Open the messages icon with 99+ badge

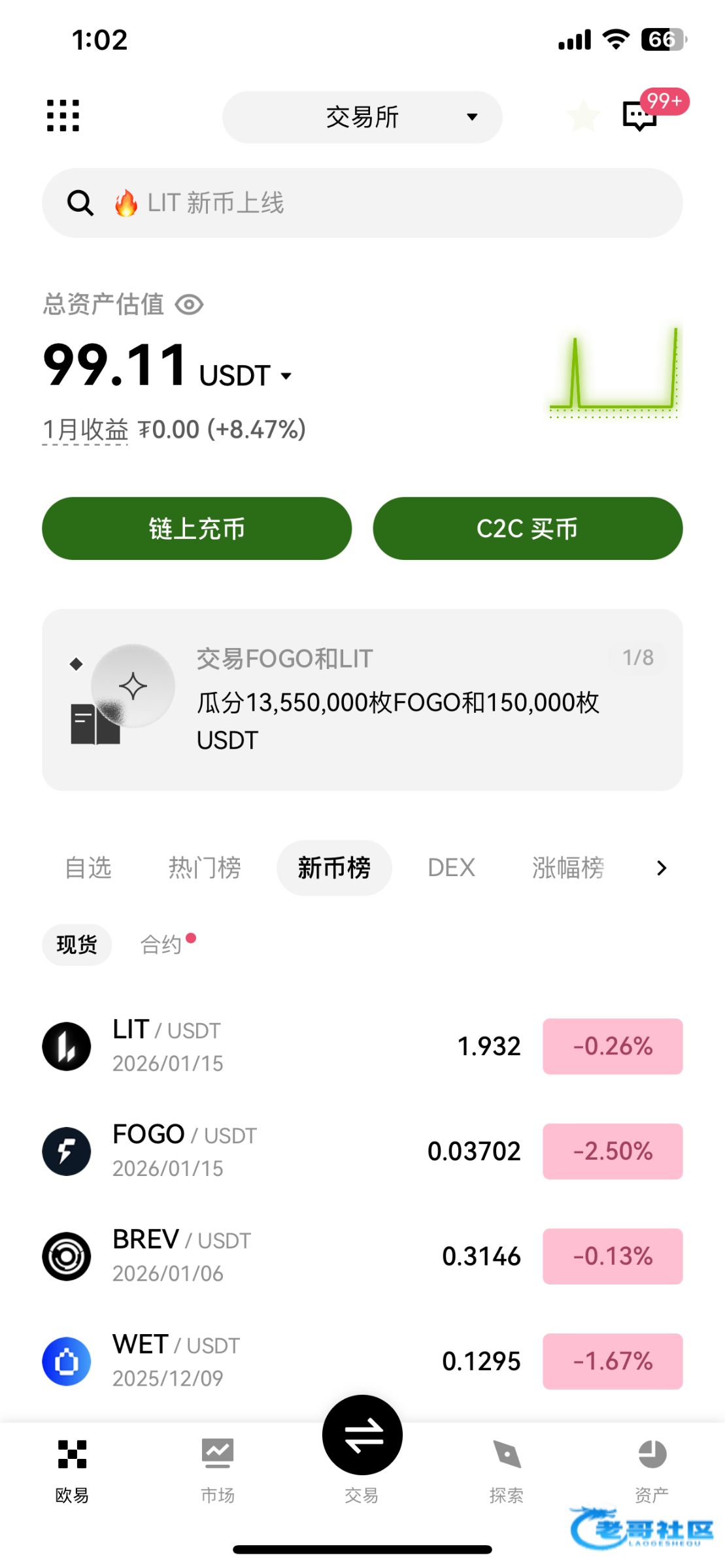pyautogui.click(x=640, y=116)
